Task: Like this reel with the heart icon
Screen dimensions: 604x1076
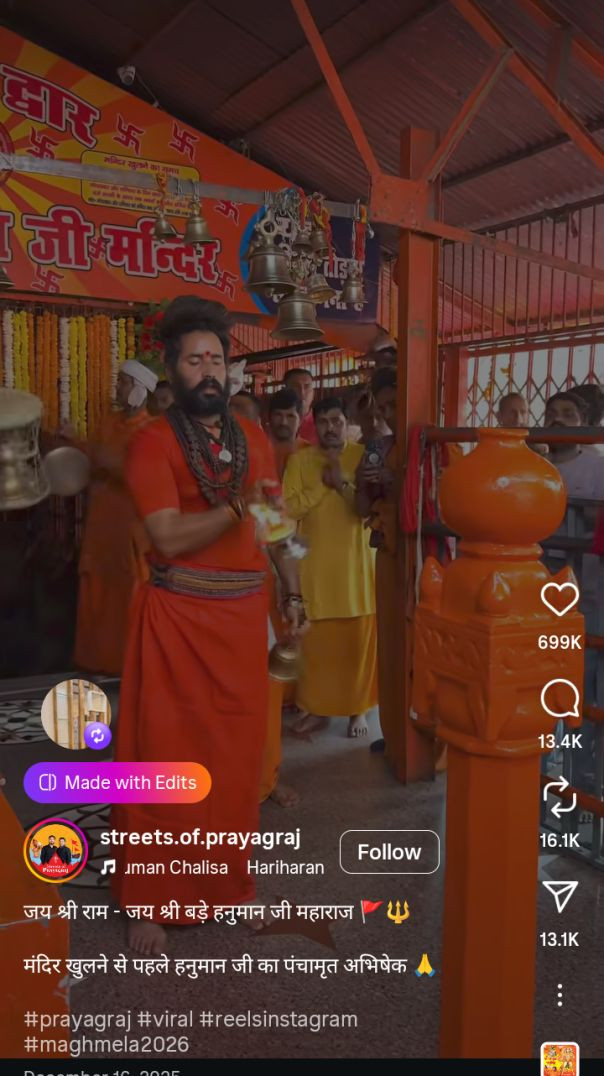Action: pos(559,600)
